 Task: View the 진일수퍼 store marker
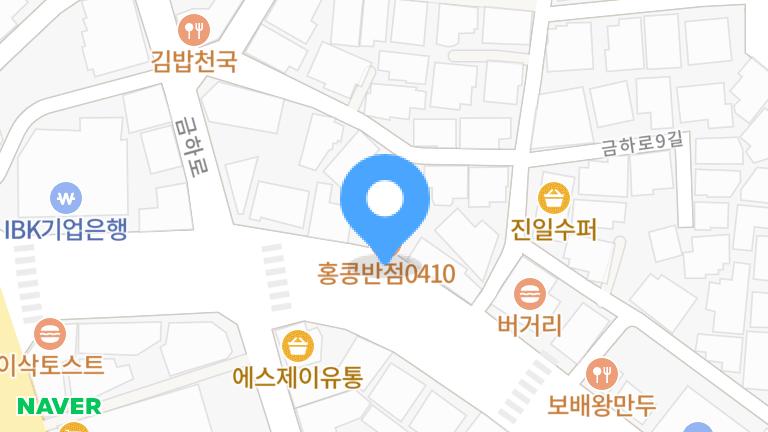552,196
